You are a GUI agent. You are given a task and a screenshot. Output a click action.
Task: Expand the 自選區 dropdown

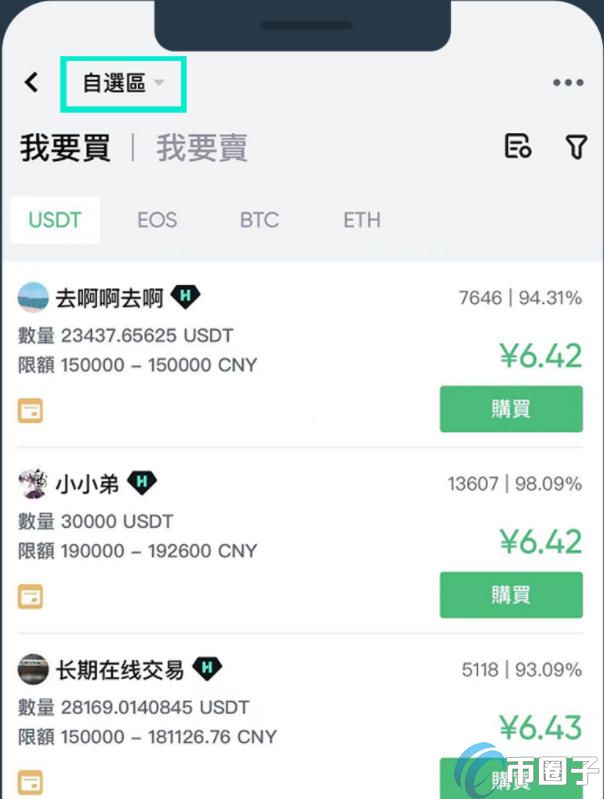tap(123, 83)
